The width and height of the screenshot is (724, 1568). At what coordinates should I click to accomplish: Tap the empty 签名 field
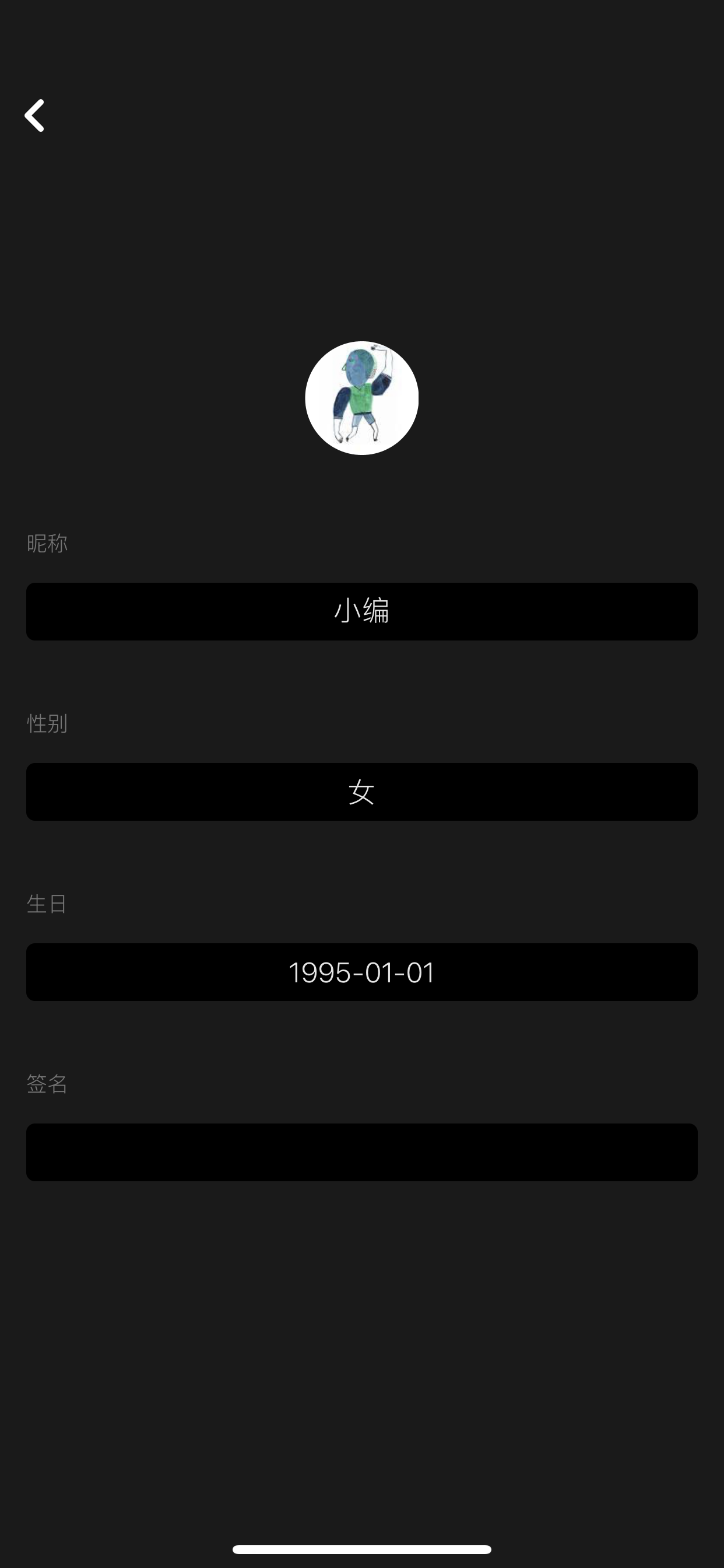361,1151
